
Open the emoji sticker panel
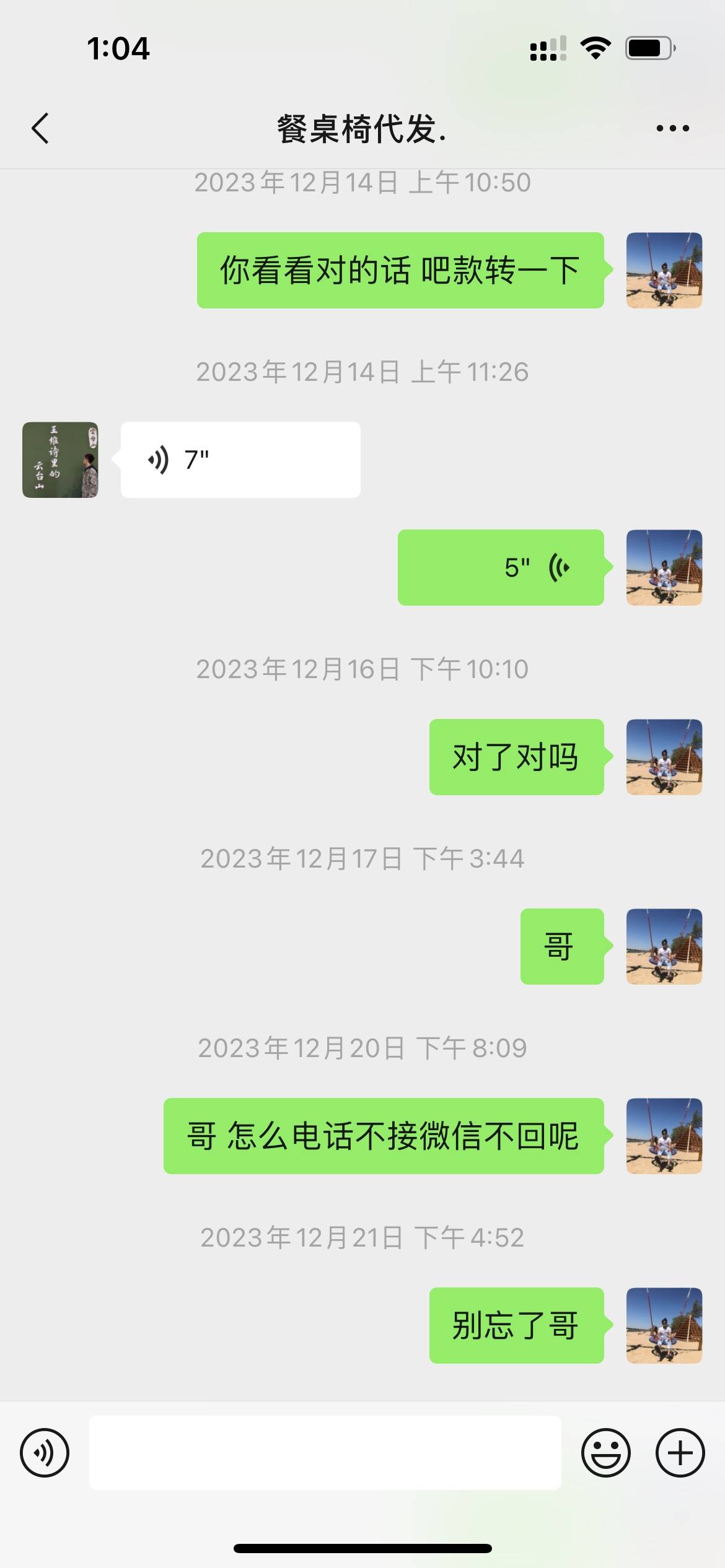[x=605, y=1453]
